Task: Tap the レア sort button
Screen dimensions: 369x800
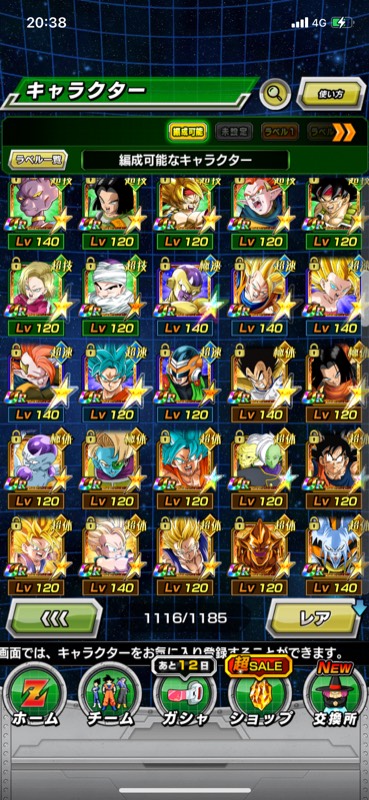Action: [x=314, y=618]
